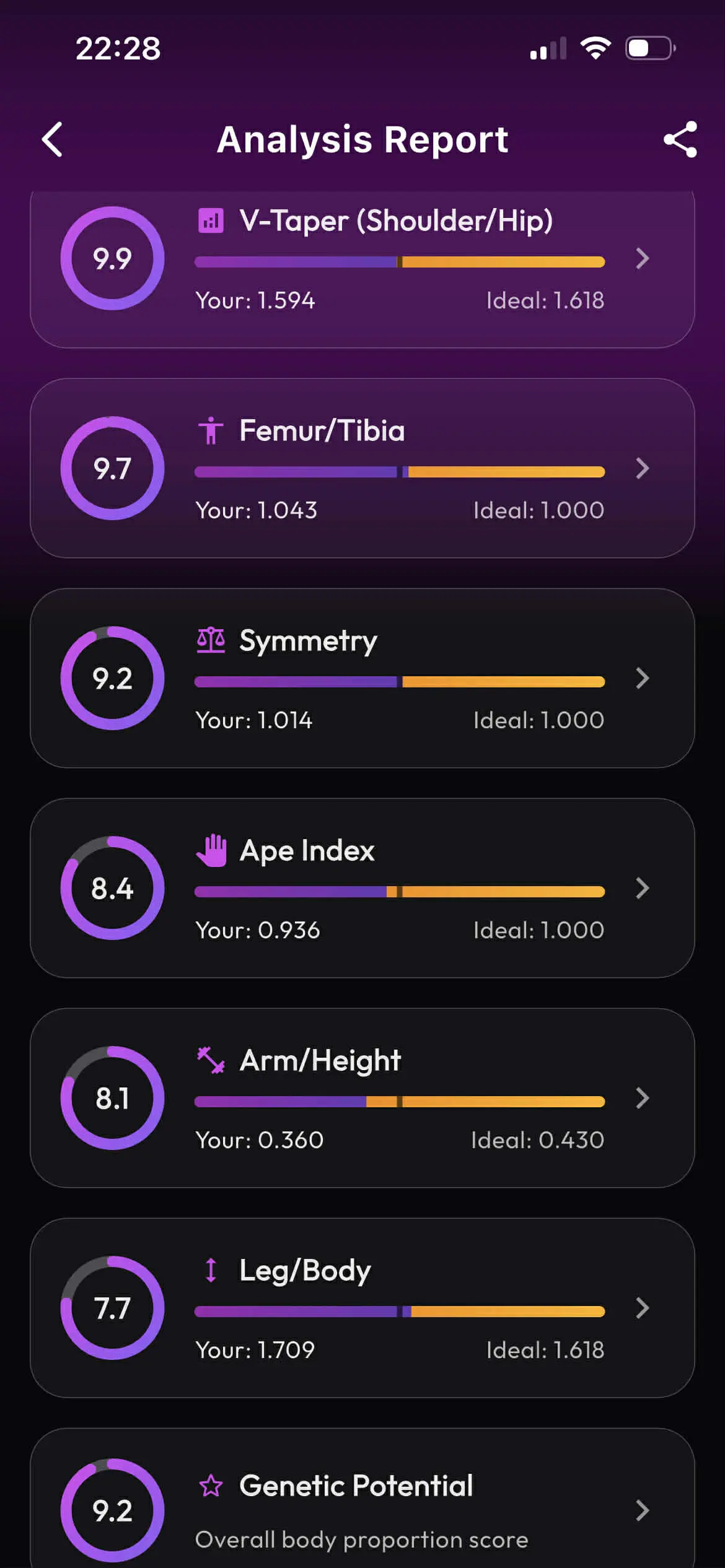Open the Genetic Potential details
725x1568 pixels.
(x=641, y=1512)
